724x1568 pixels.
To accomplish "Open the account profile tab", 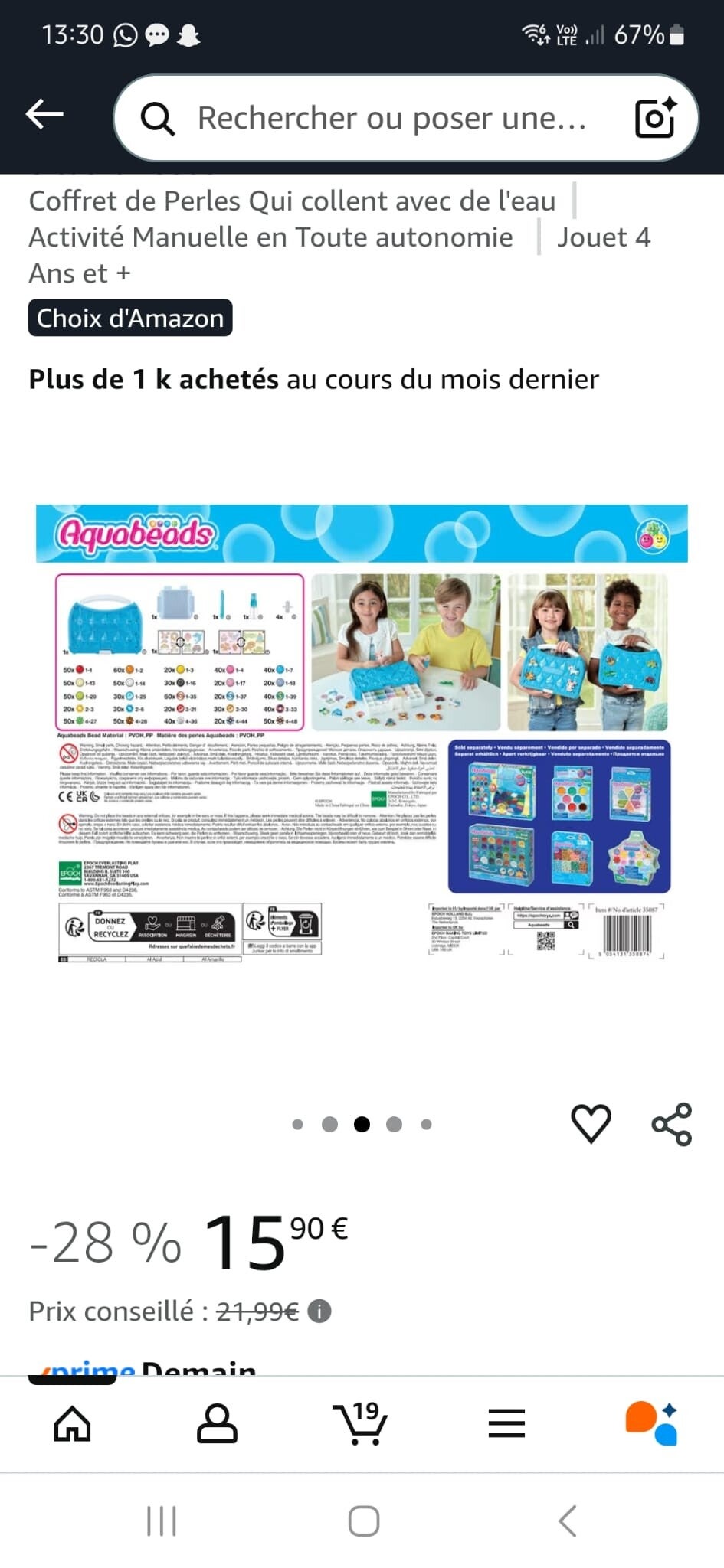I will tap(217, 1424).
